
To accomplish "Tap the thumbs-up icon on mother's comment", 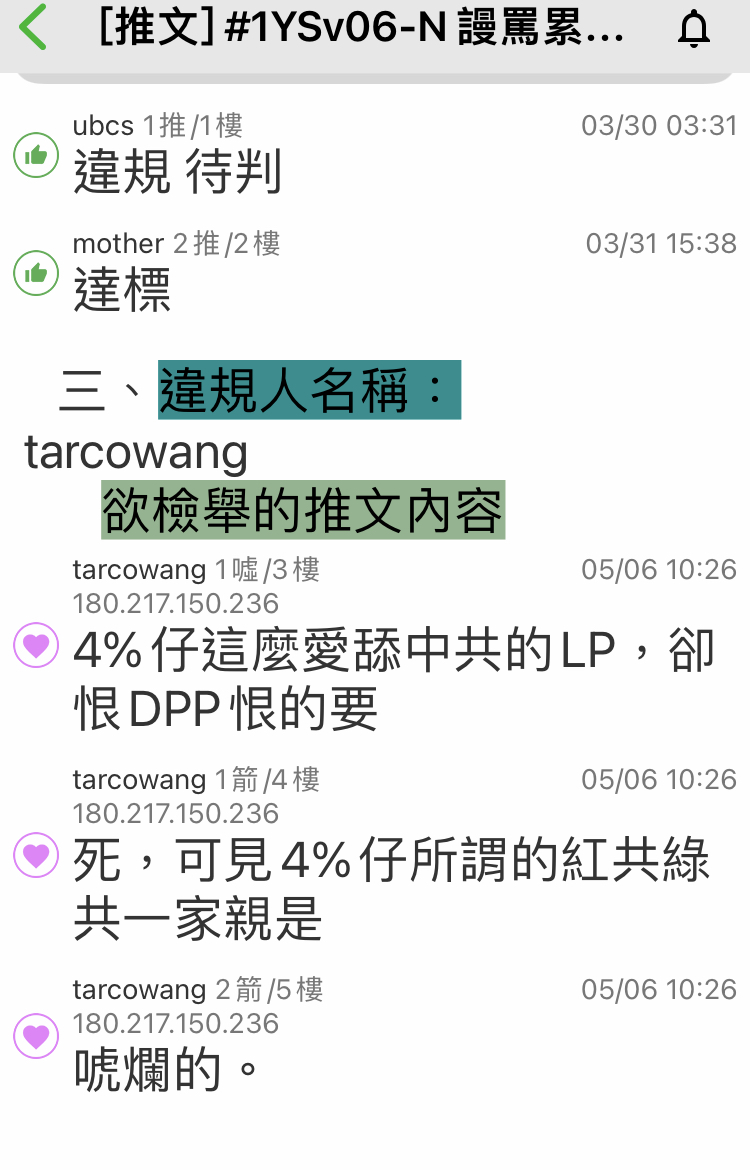I will click(36, 272).
